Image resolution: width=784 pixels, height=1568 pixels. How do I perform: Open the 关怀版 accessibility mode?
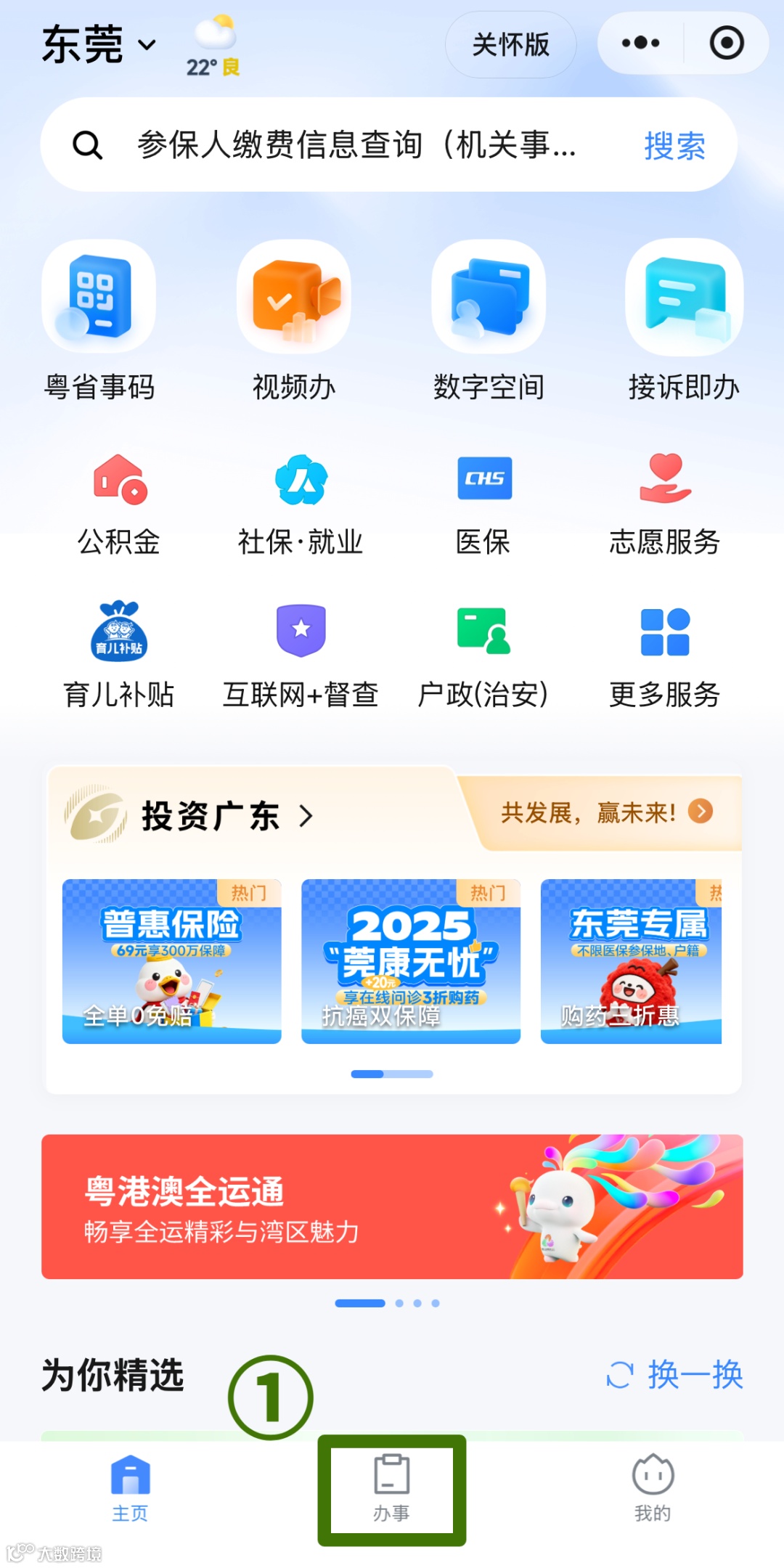pyautogui.click(x=510, y=44)
